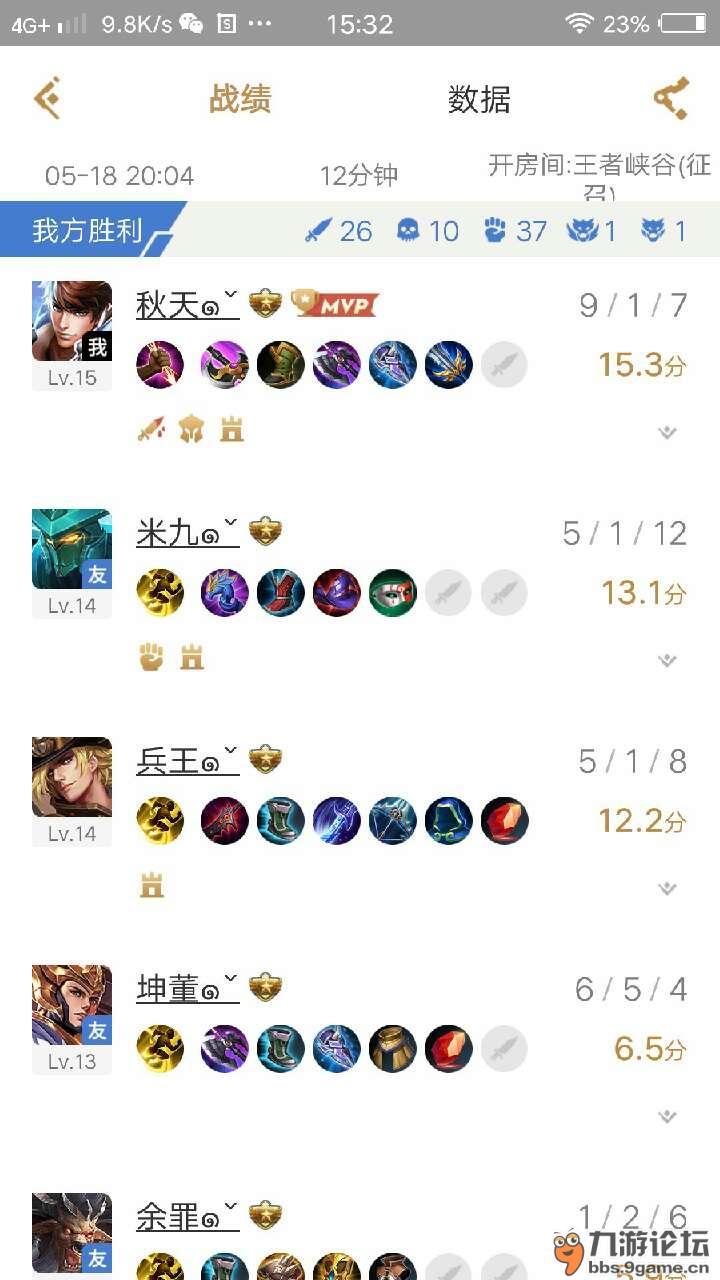The width and height of the screenshot is (720, 1280).
Task: Share this match result
Action: coord(671,98)
